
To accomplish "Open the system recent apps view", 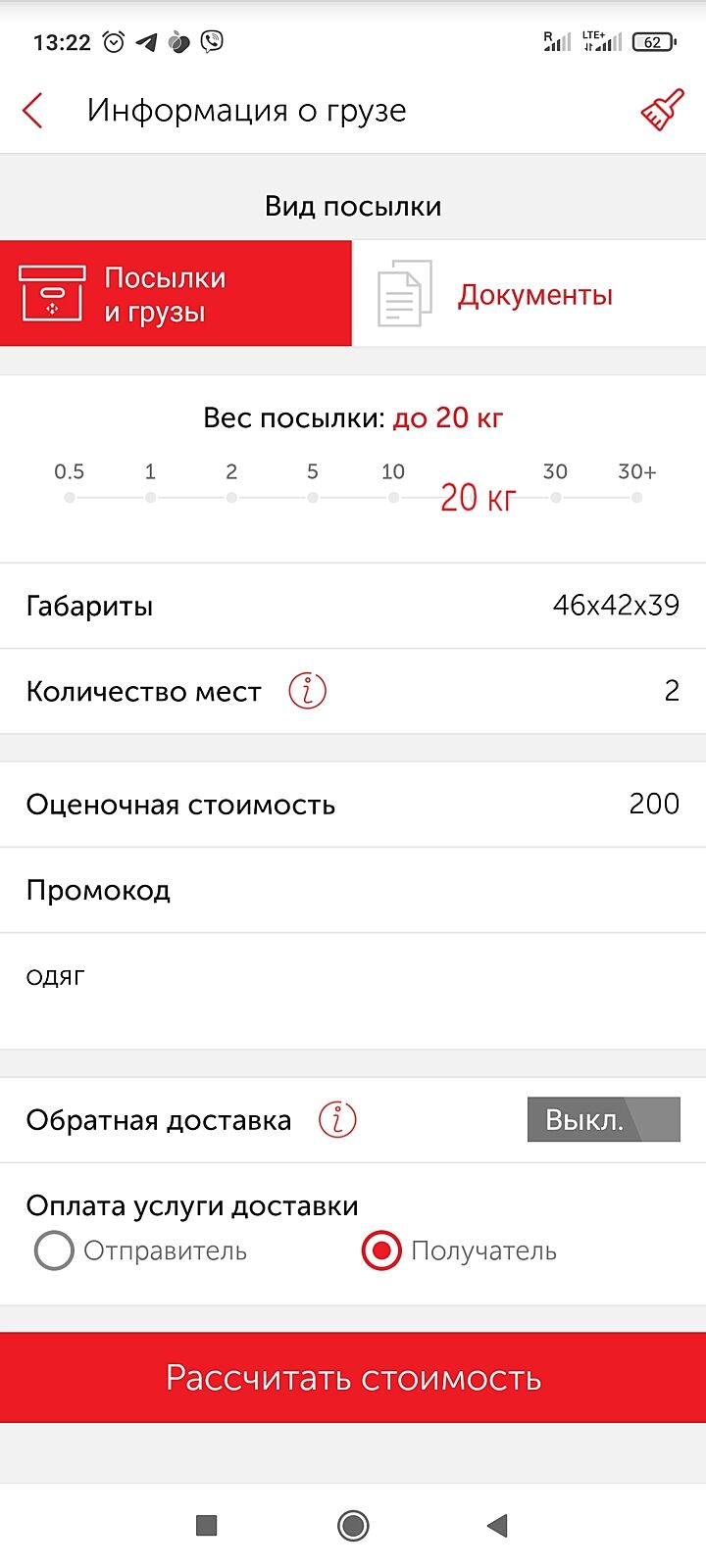I will point(206,1525).
